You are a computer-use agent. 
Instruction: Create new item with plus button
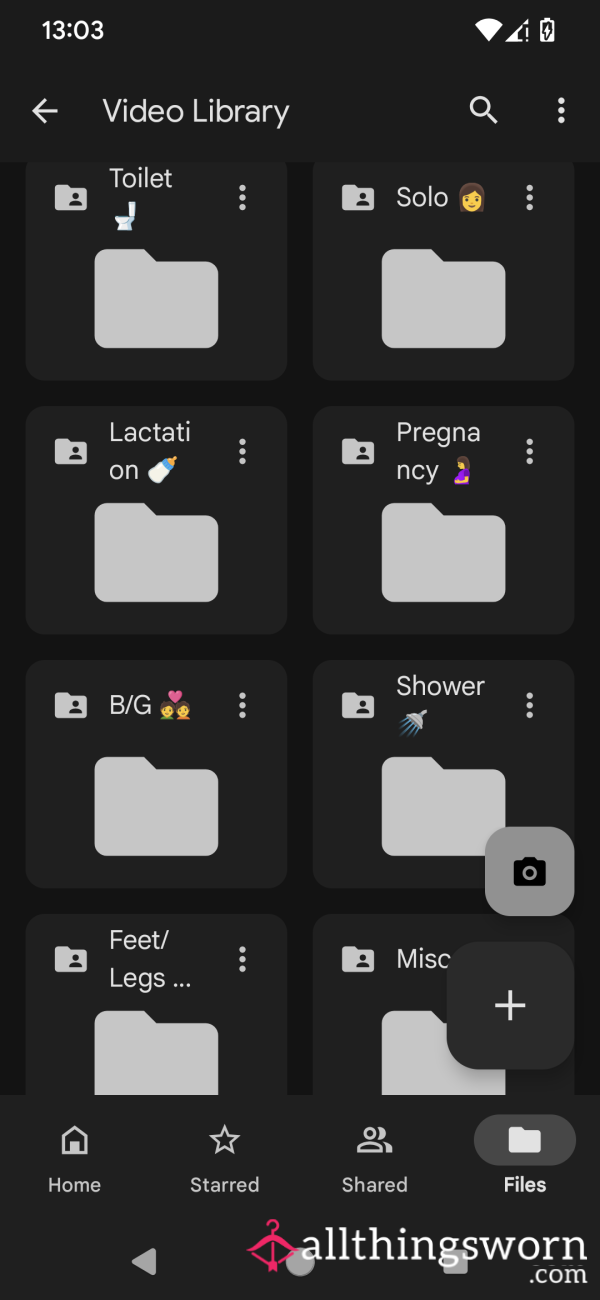coord(510,1005)
